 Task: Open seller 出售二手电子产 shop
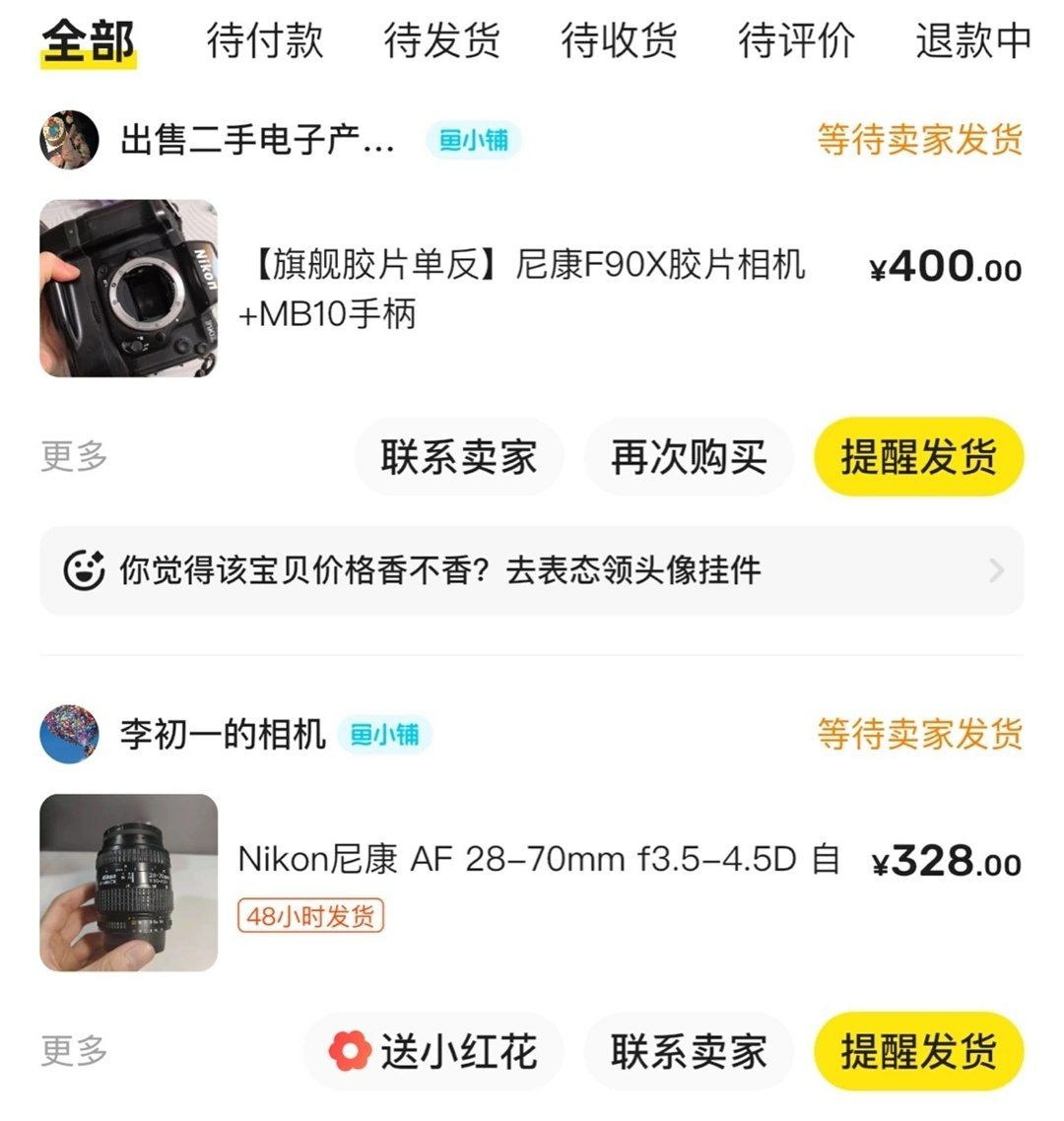256,140
